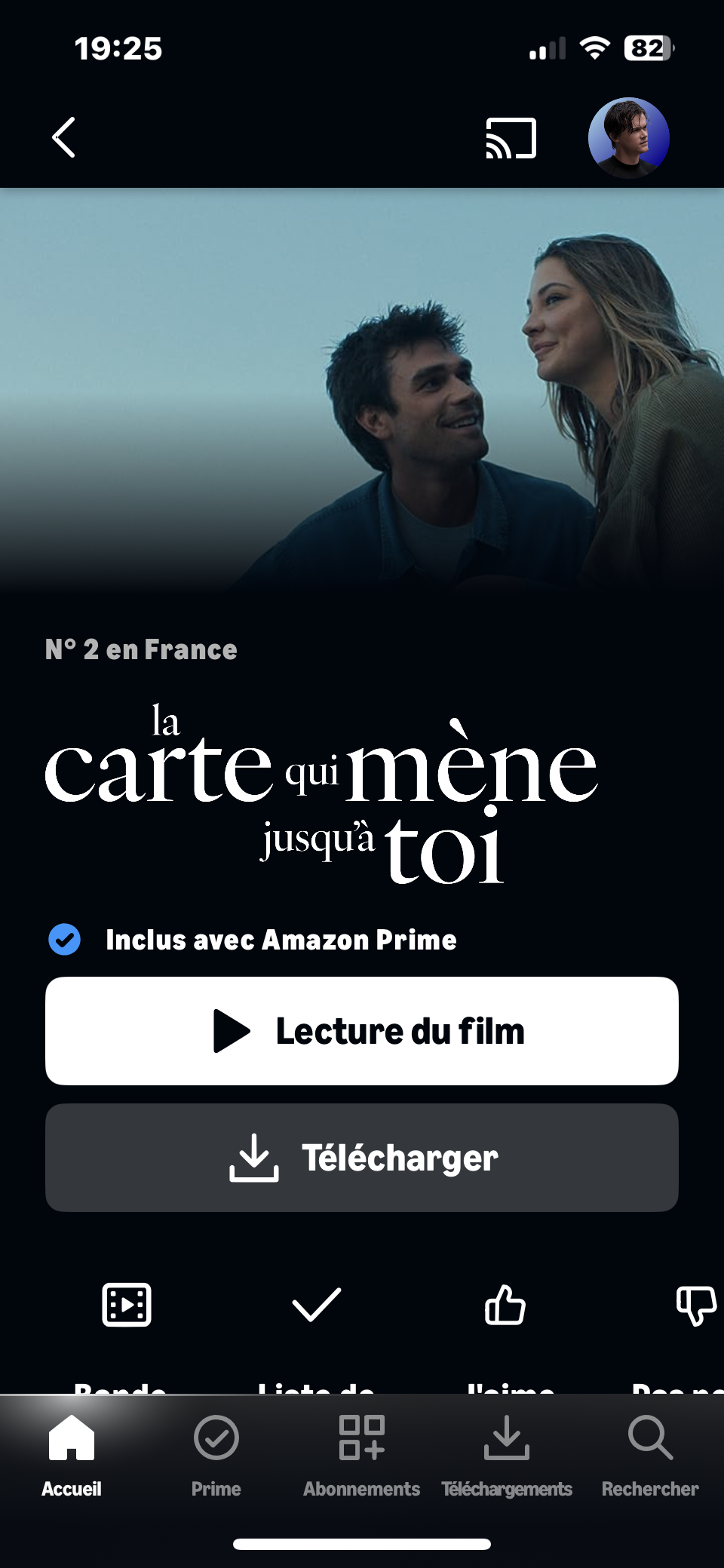Dislike this movie with thumbs down
This screenshot has height=1568, width=724.
point(695,1305)
